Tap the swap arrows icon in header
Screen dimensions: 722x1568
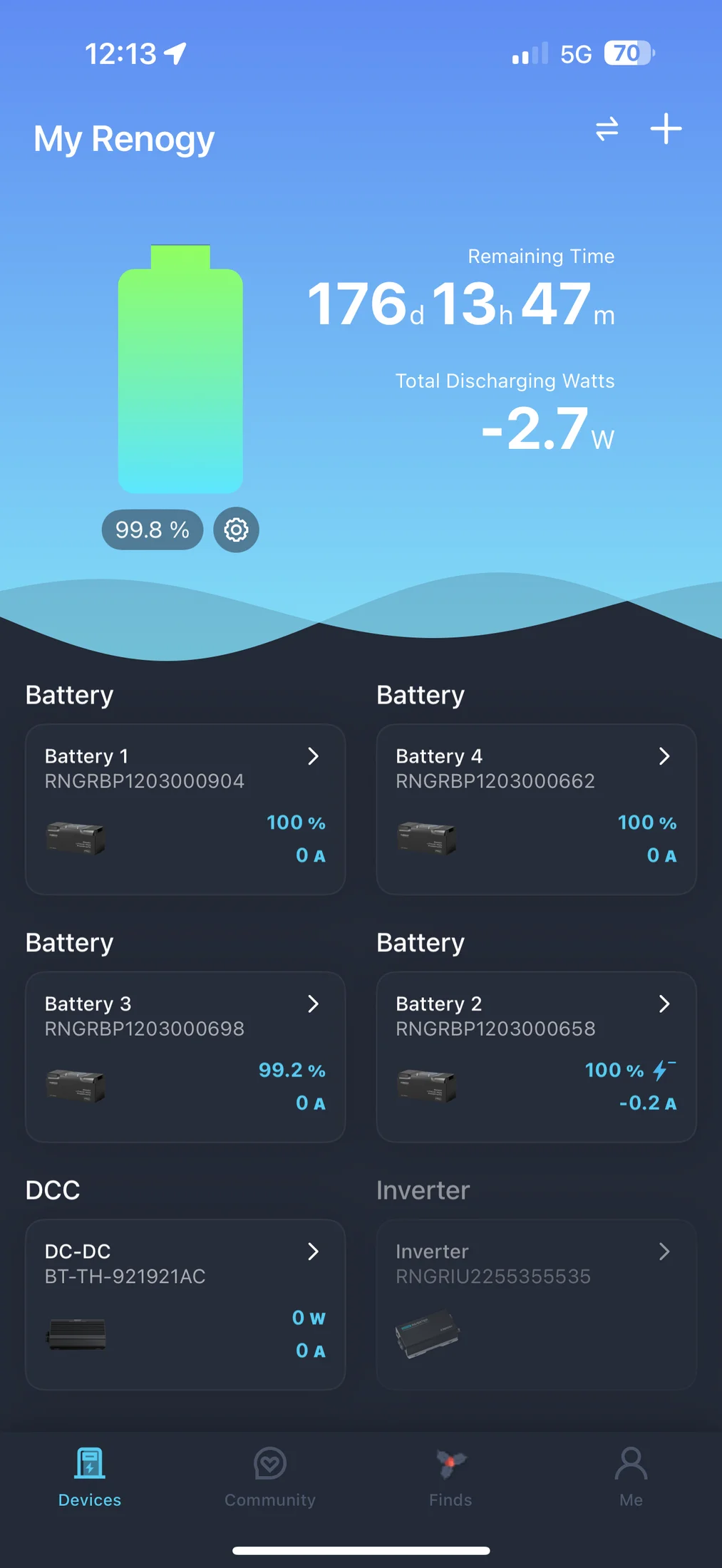pyautogui.click(x=607, y=129)
